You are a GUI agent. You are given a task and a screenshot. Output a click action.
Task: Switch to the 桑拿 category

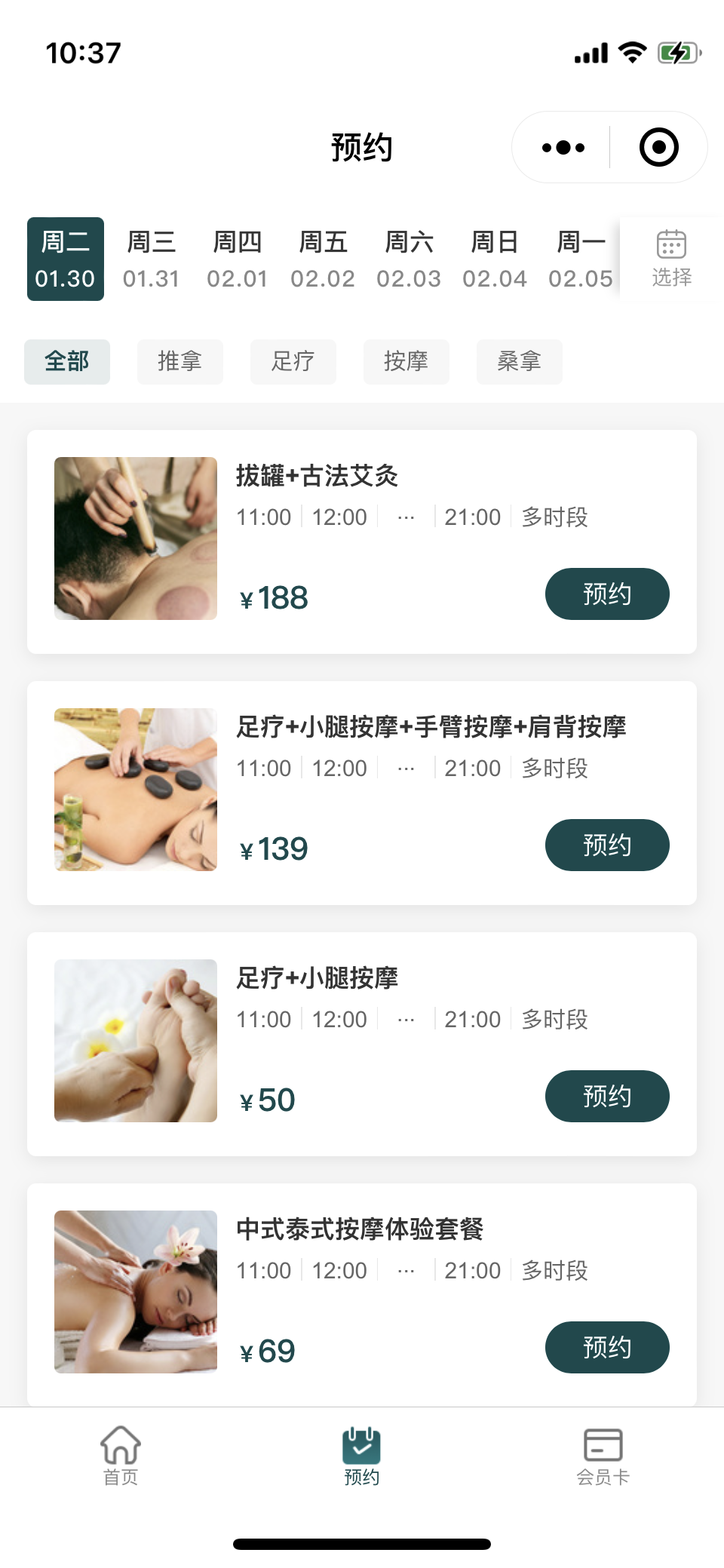(519, 362)
